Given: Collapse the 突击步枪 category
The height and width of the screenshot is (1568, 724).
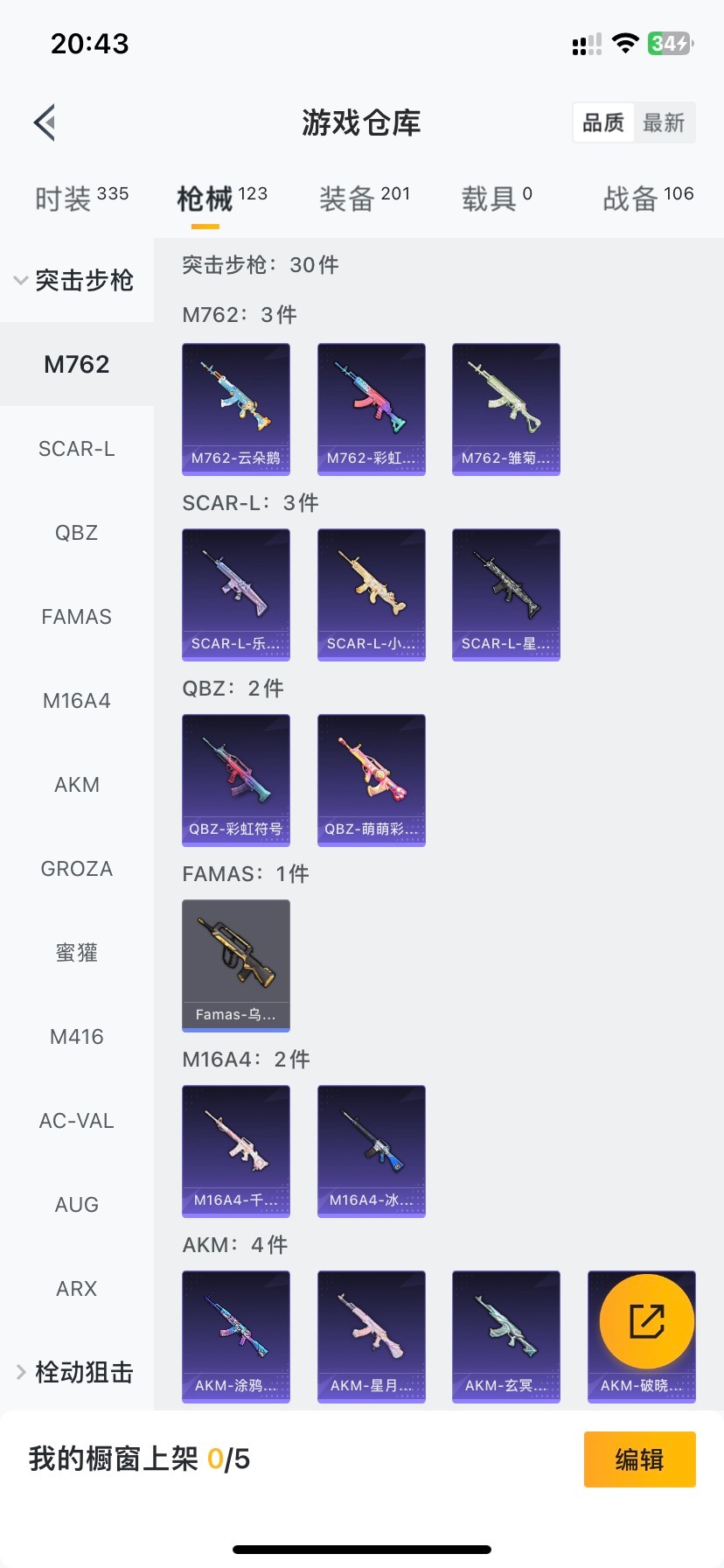Looking at the screenshot, I should (x=75, y=280).
